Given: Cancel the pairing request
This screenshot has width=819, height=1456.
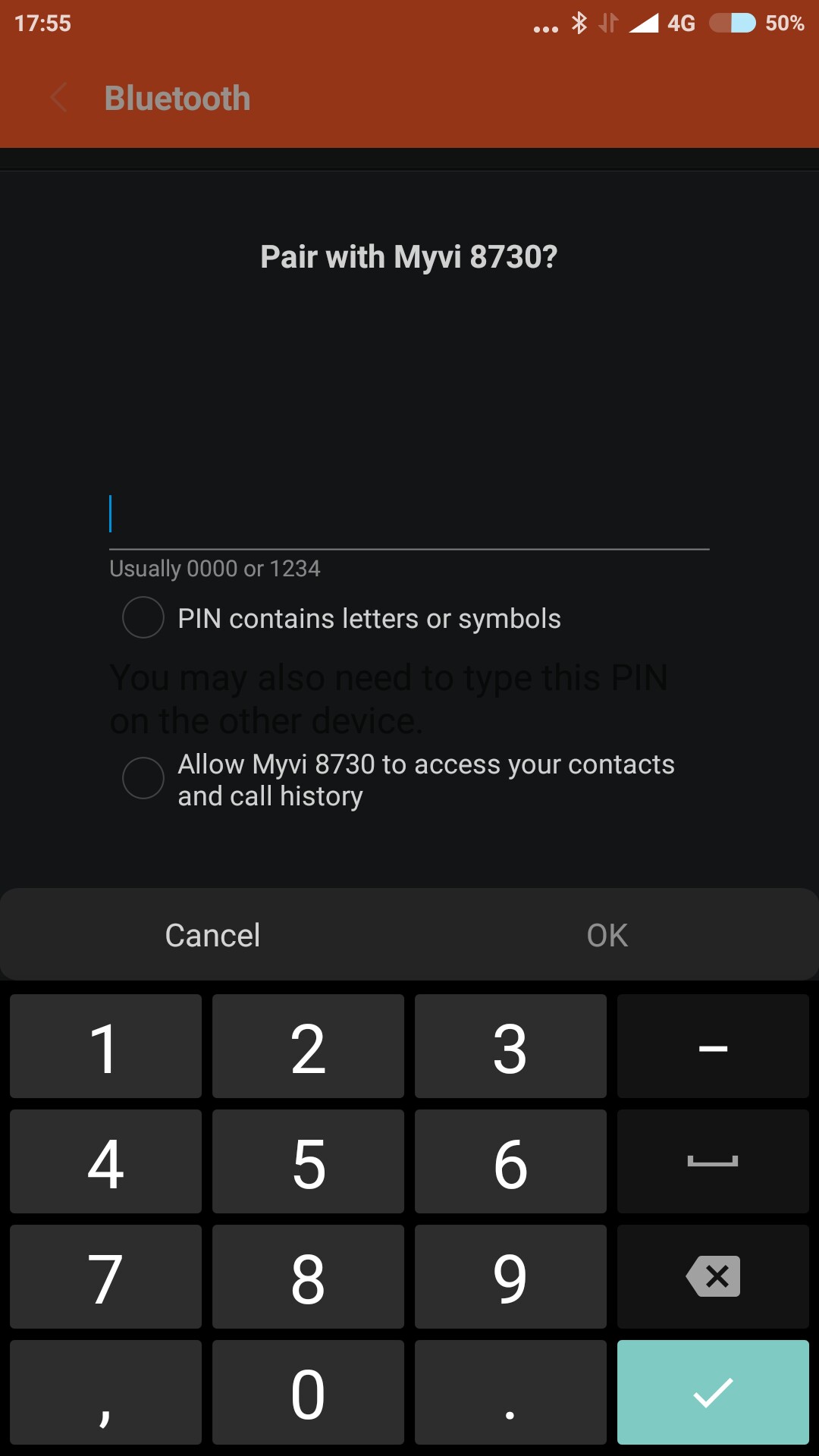Looking at the screenshot, I should pos(212,935).
